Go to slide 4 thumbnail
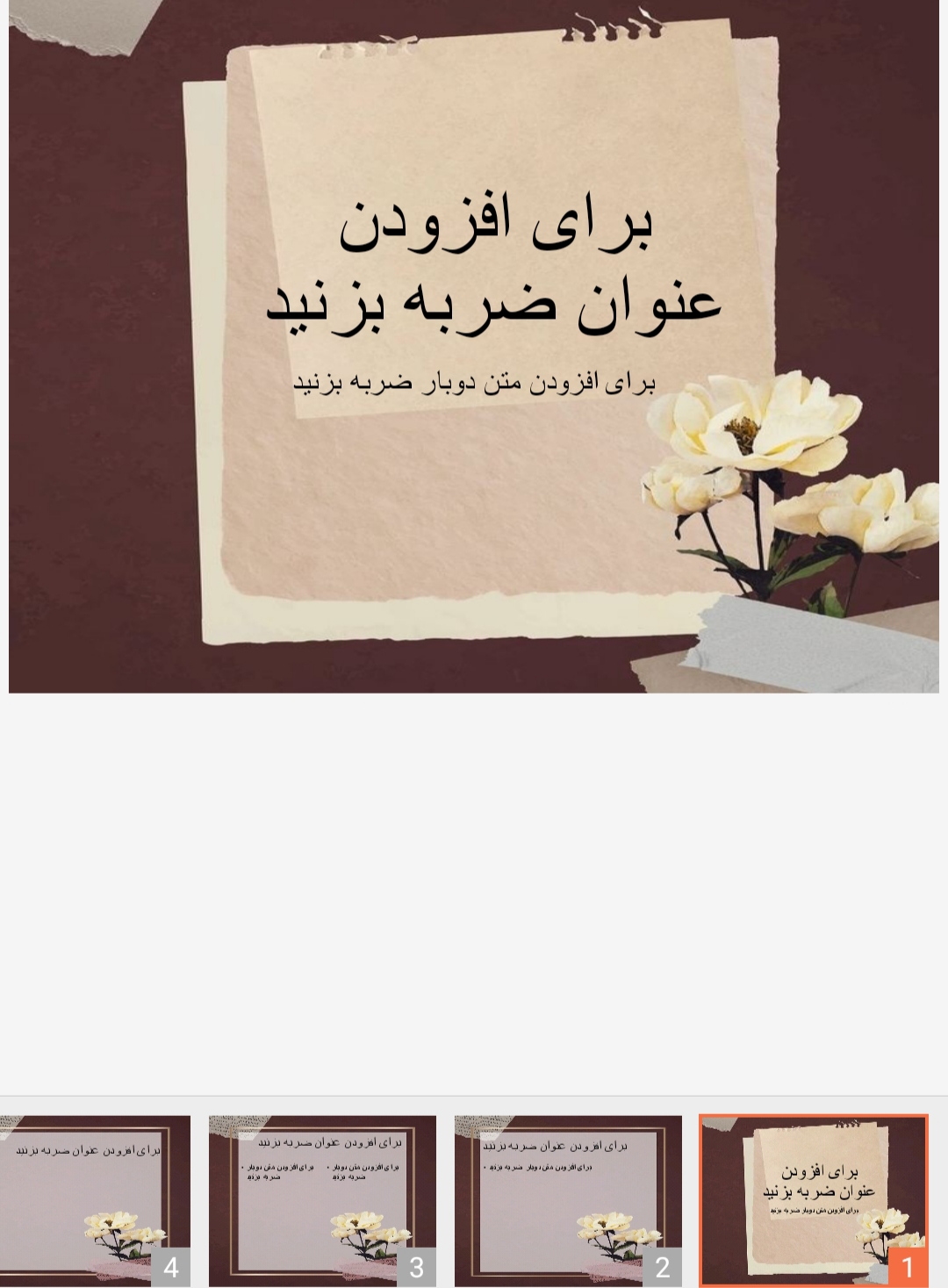Viewport: 948px width, 1288px height. pyautogui.click(x=95, y=1200)
